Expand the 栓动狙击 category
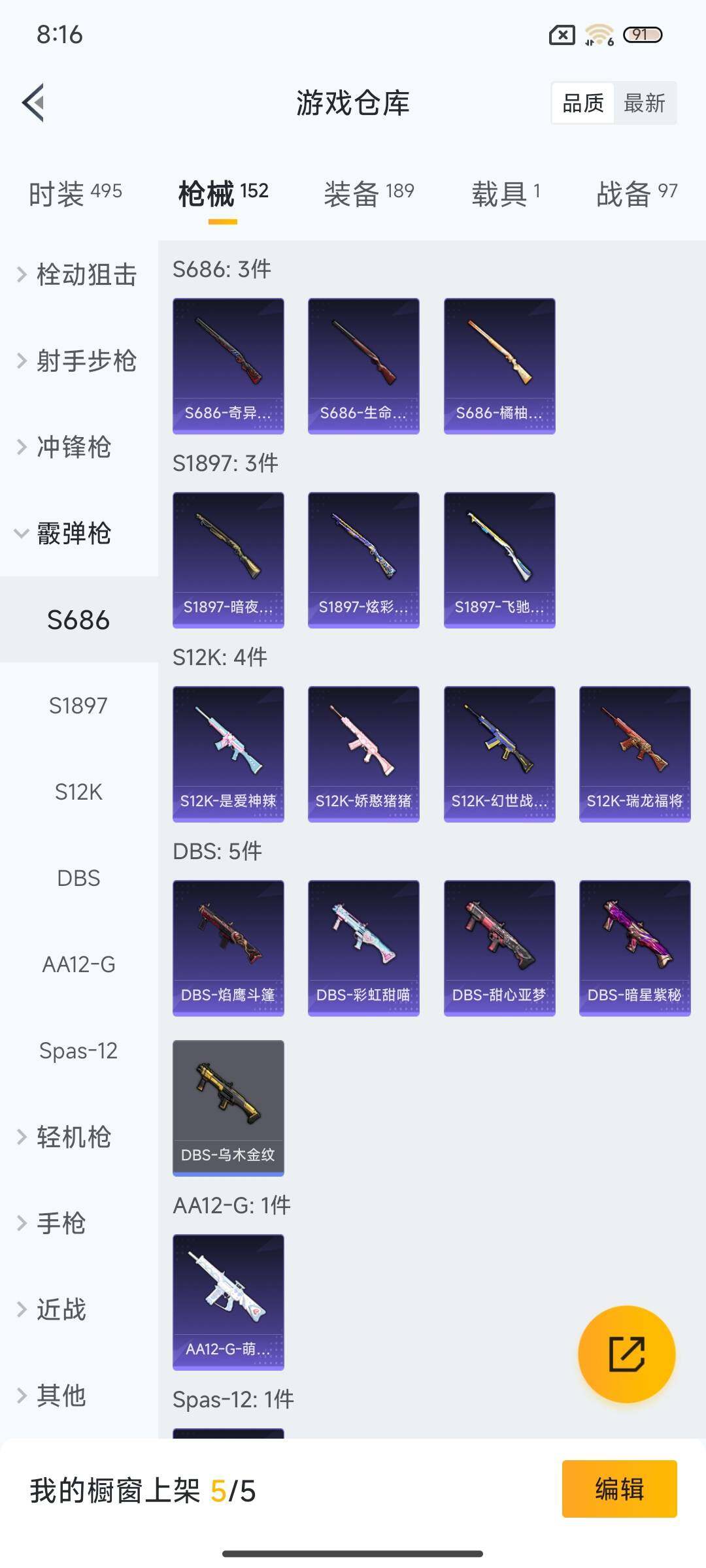Viewport: 706px width, 1568px height. click(x=78, y=274)
